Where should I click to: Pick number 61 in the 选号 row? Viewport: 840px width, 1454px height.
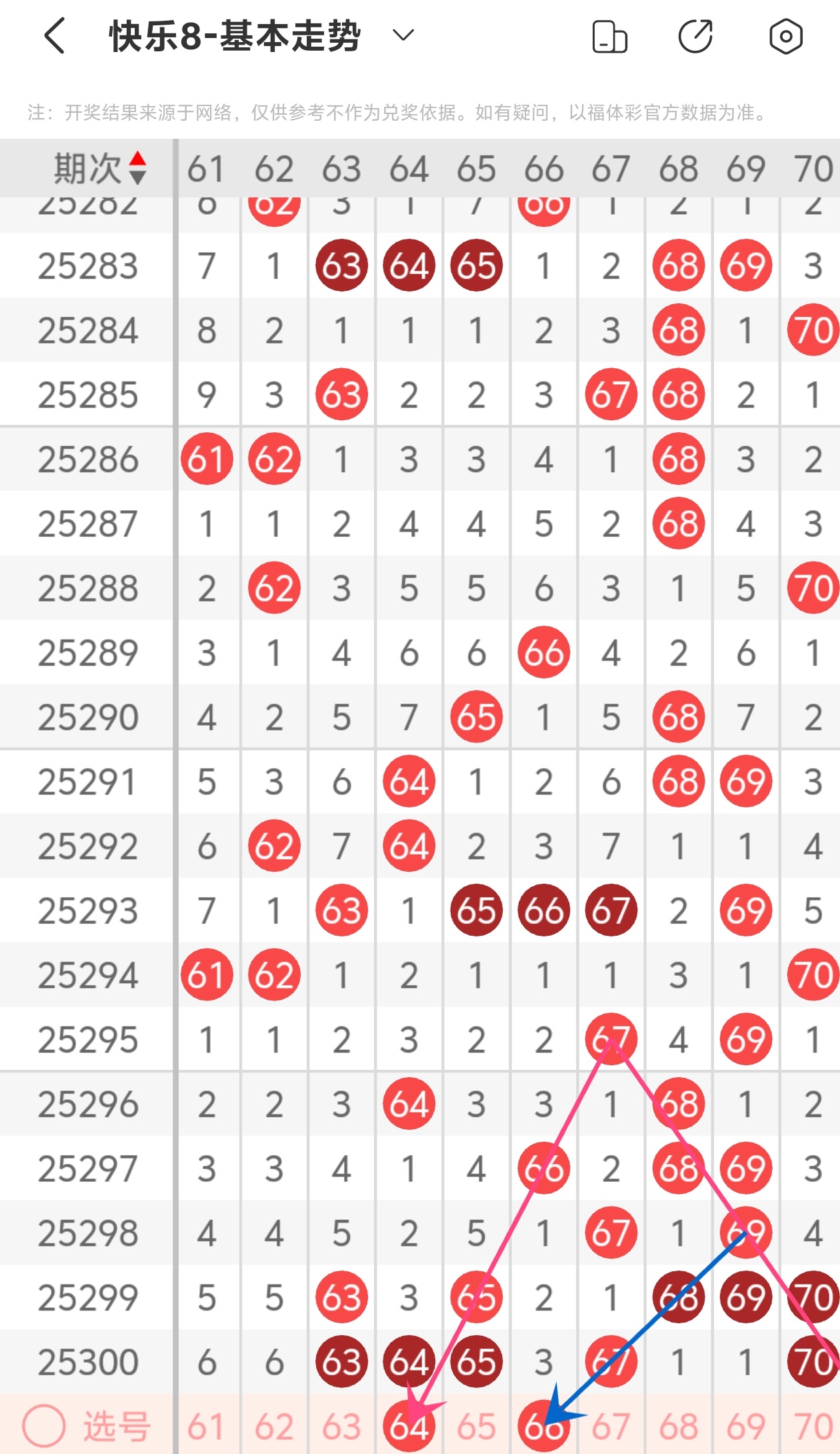pyautogui.click(x=205, y=1427)
